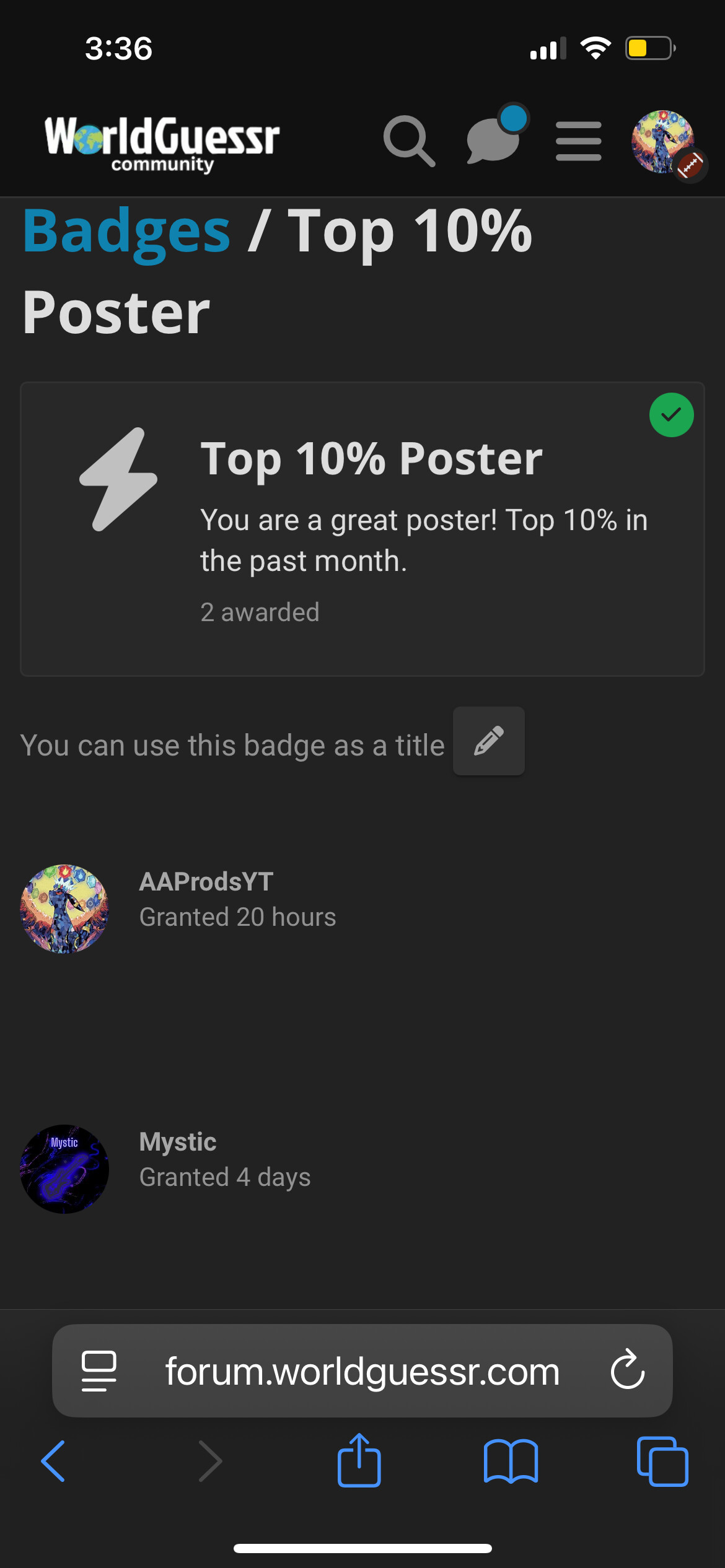Go back to the Badges list
Viewport: 725px width, 1568px height.
tap(126, 231)
